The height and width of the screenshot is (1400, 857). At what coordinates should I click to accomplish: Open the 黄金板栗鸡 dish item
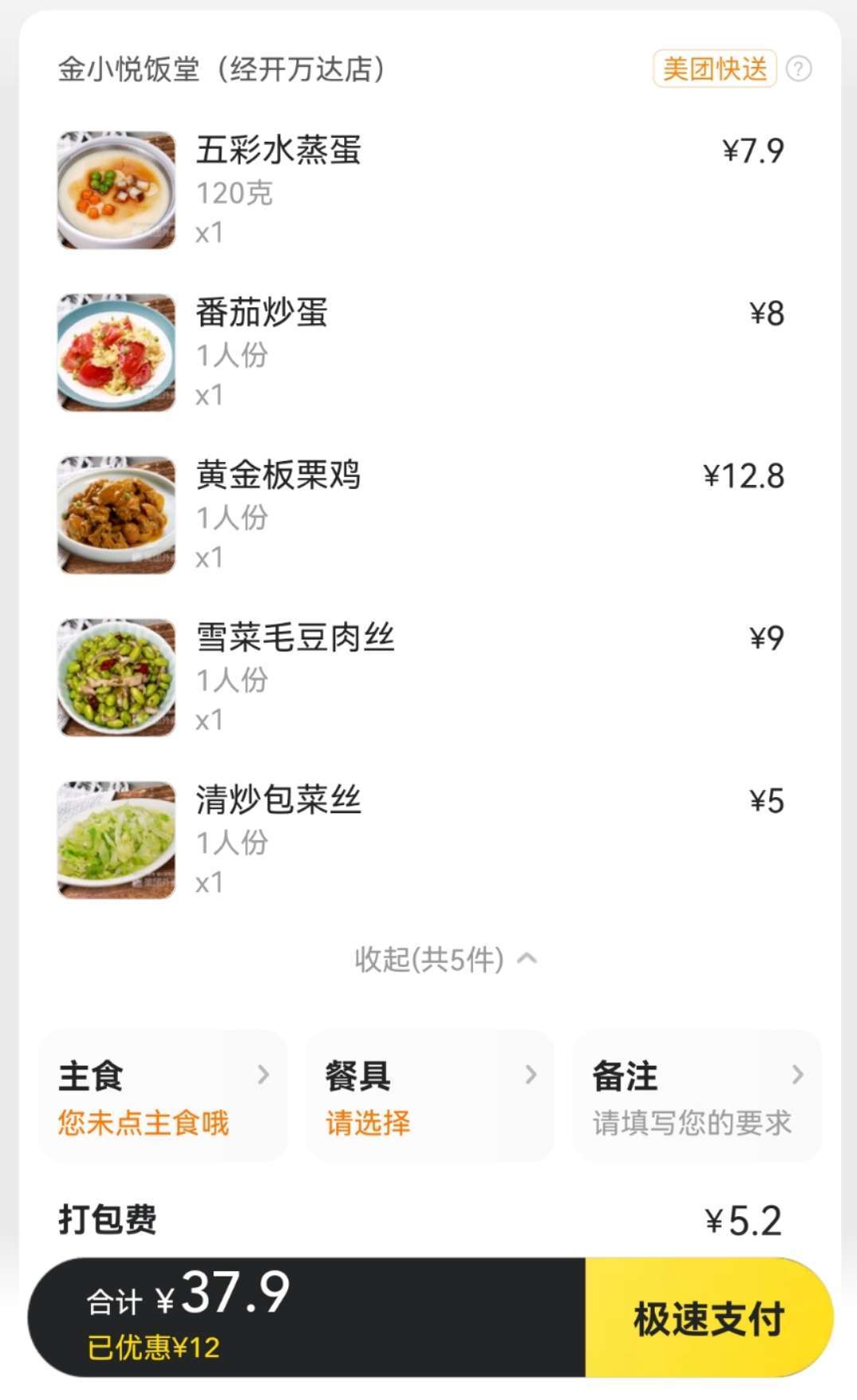pyautogui.click(x=278, y=475)
